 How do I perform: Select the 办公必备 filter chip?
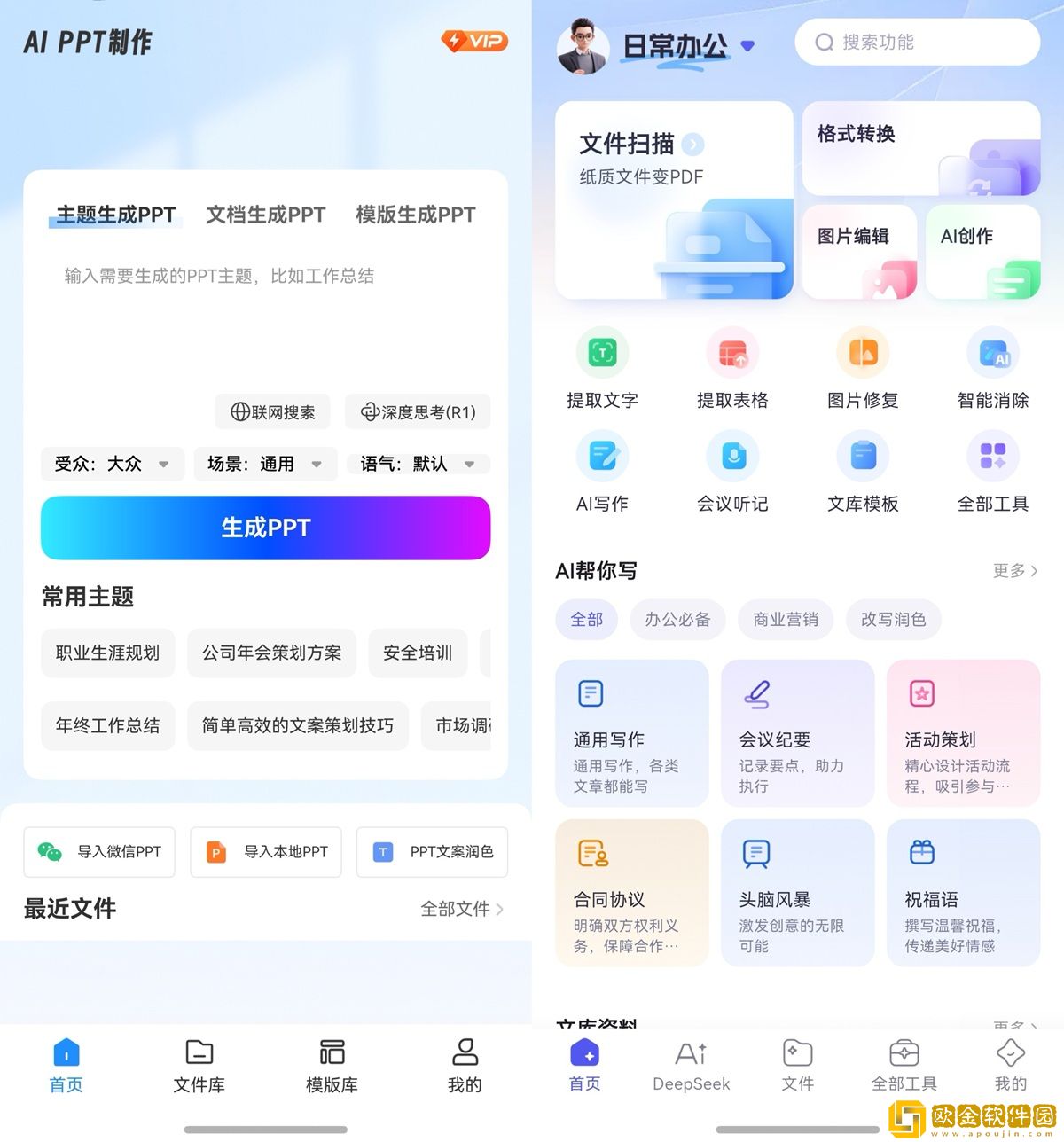pyautogui.click(x=677, y=620)
